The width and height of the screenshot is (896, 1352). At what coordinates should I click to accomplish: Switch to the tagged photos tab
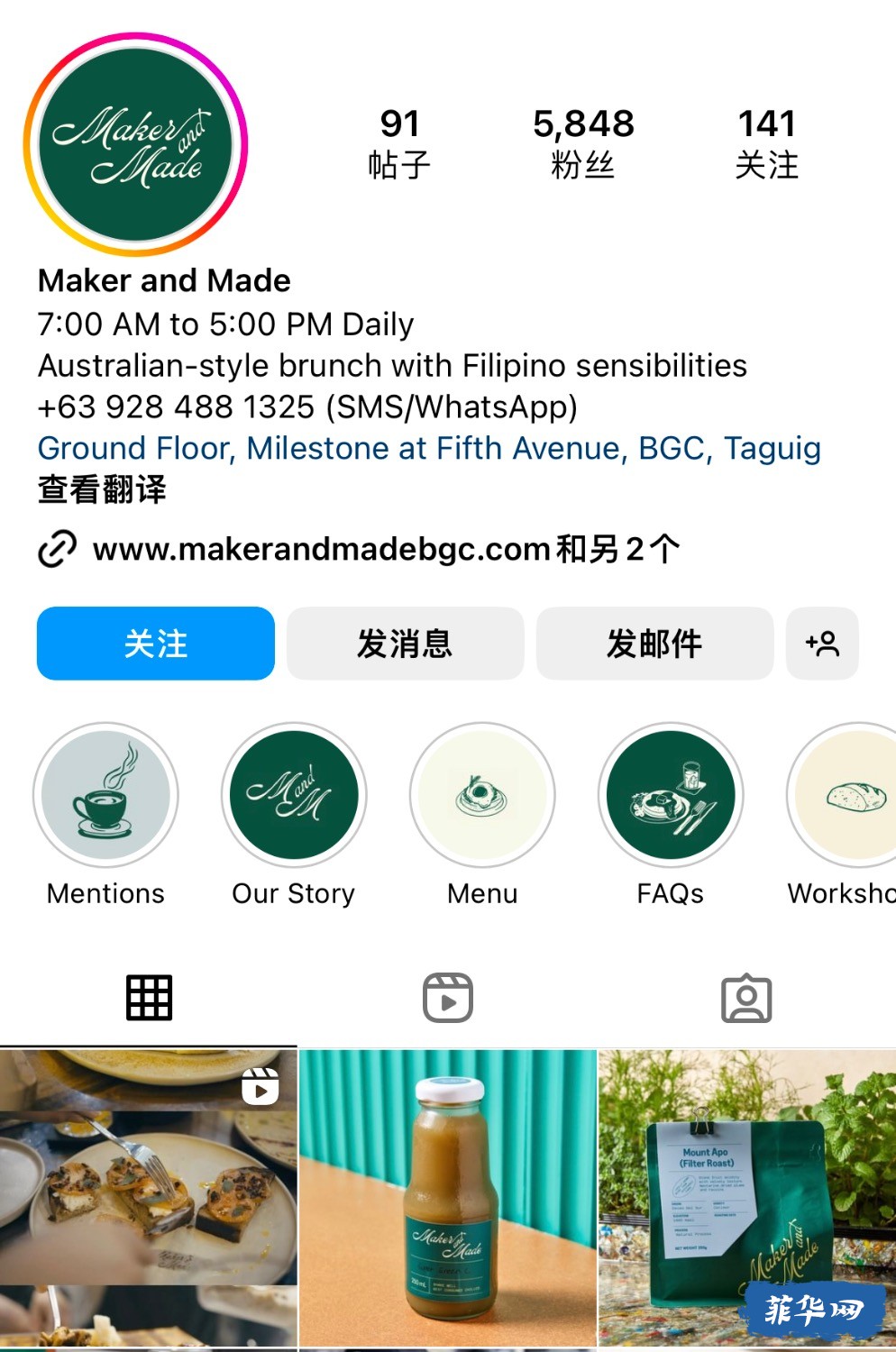[746, 998]
